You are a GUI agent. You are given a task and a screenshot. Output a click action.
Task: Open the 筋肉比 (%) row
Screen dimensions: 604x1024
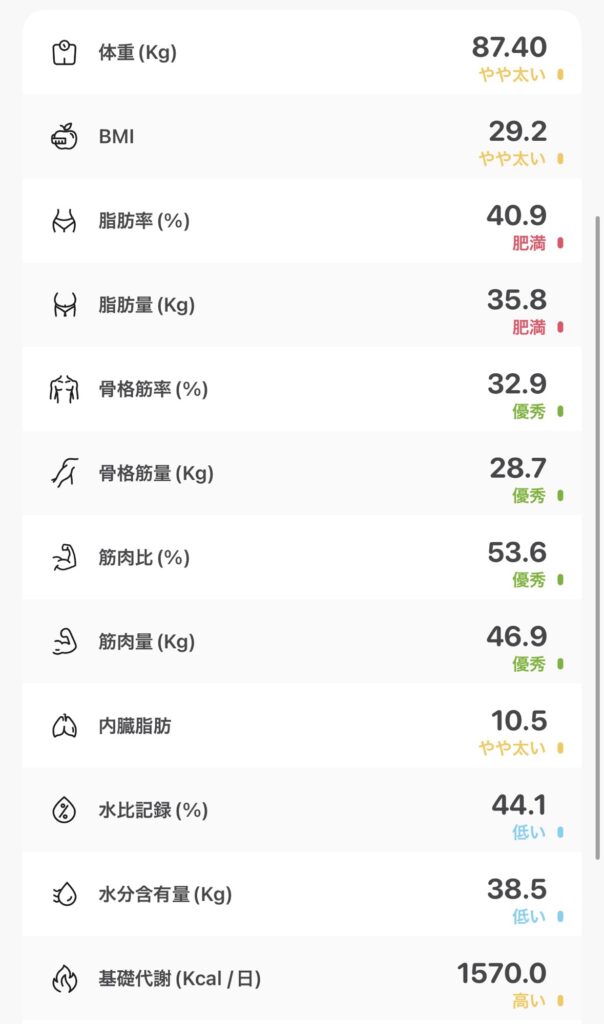[300, 558]
